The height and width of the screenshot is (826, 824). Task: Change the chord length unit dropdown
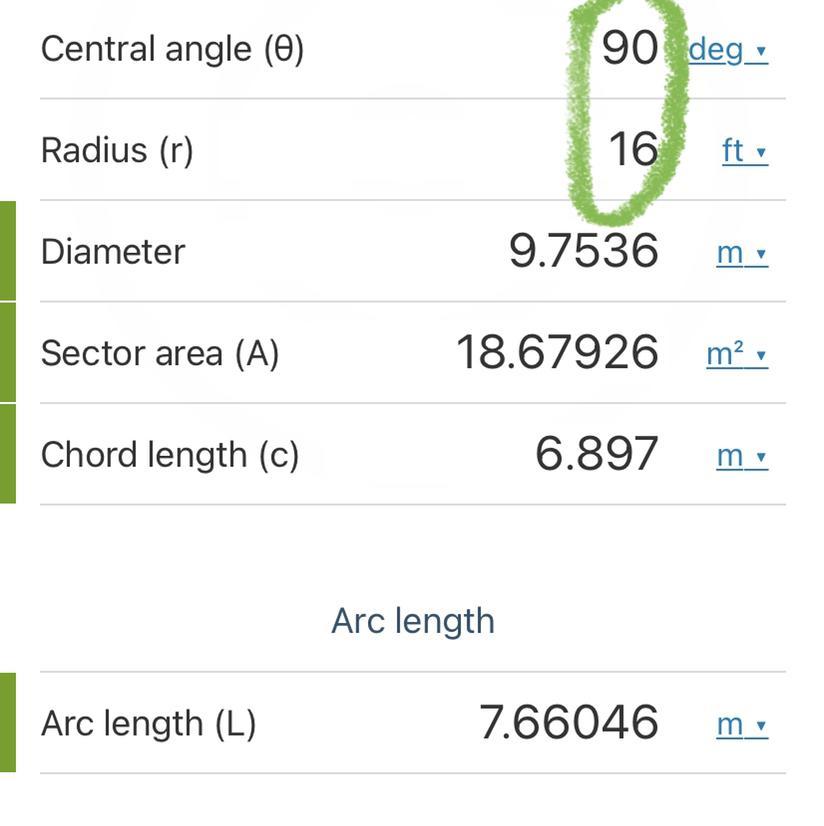(x=741, y=456)
